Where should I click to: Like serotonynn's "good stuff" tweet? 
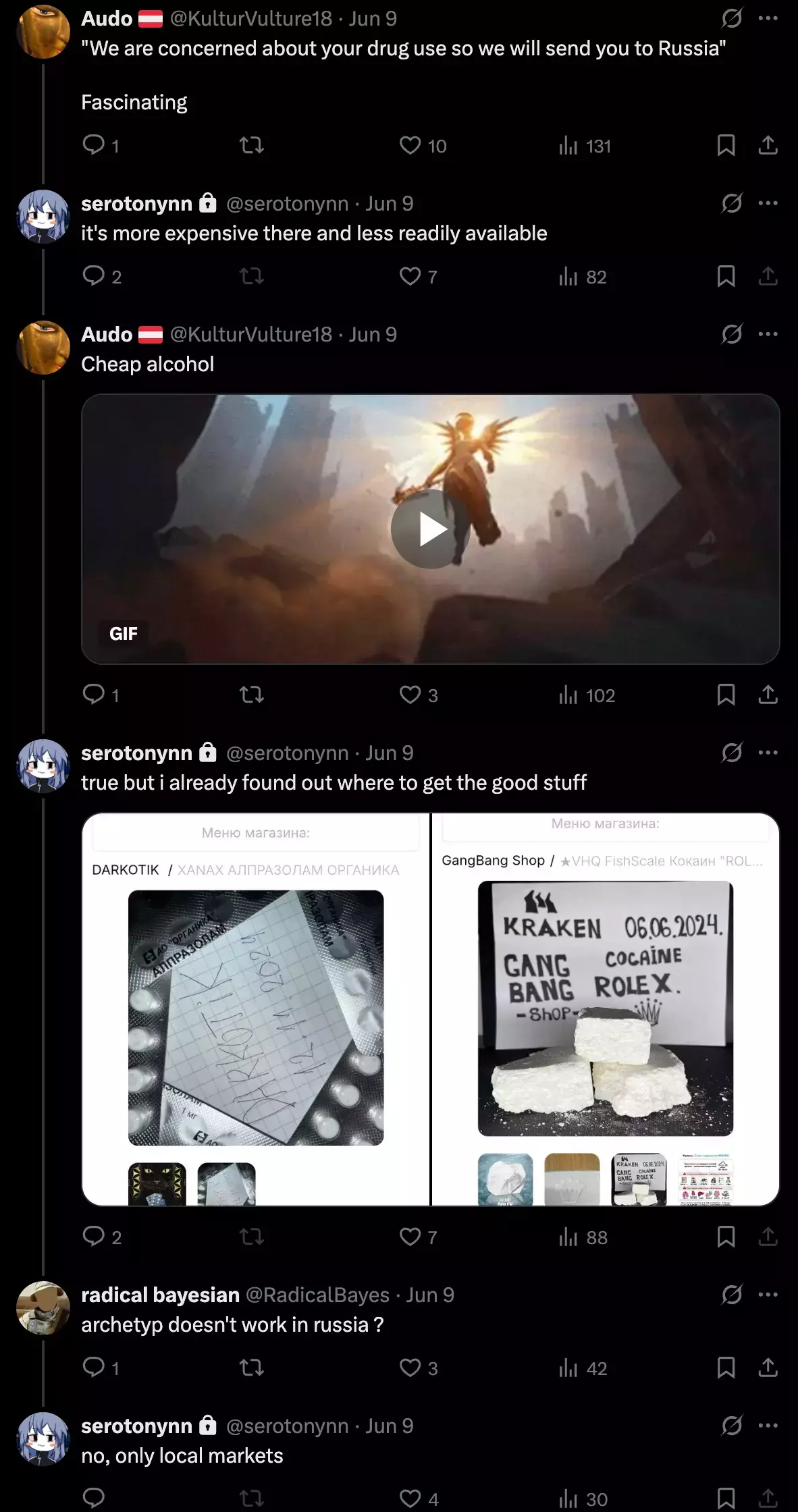(x=410, y=1237)
